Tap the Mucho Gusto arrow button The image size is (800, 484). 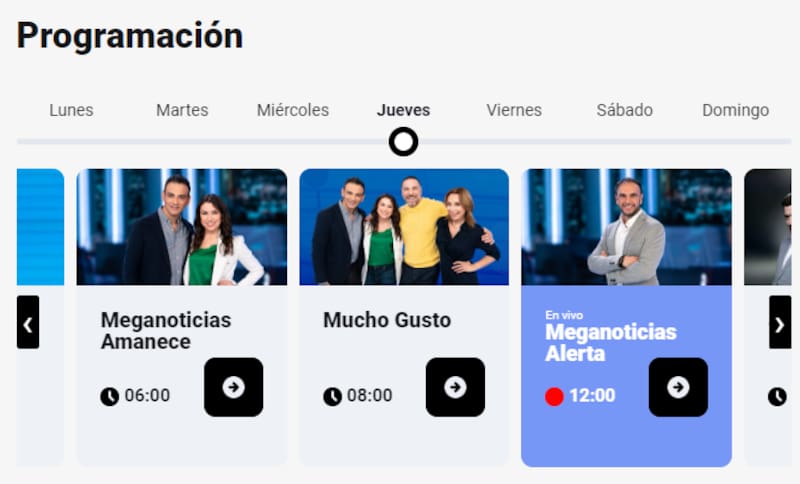click(x=455, y=387)
